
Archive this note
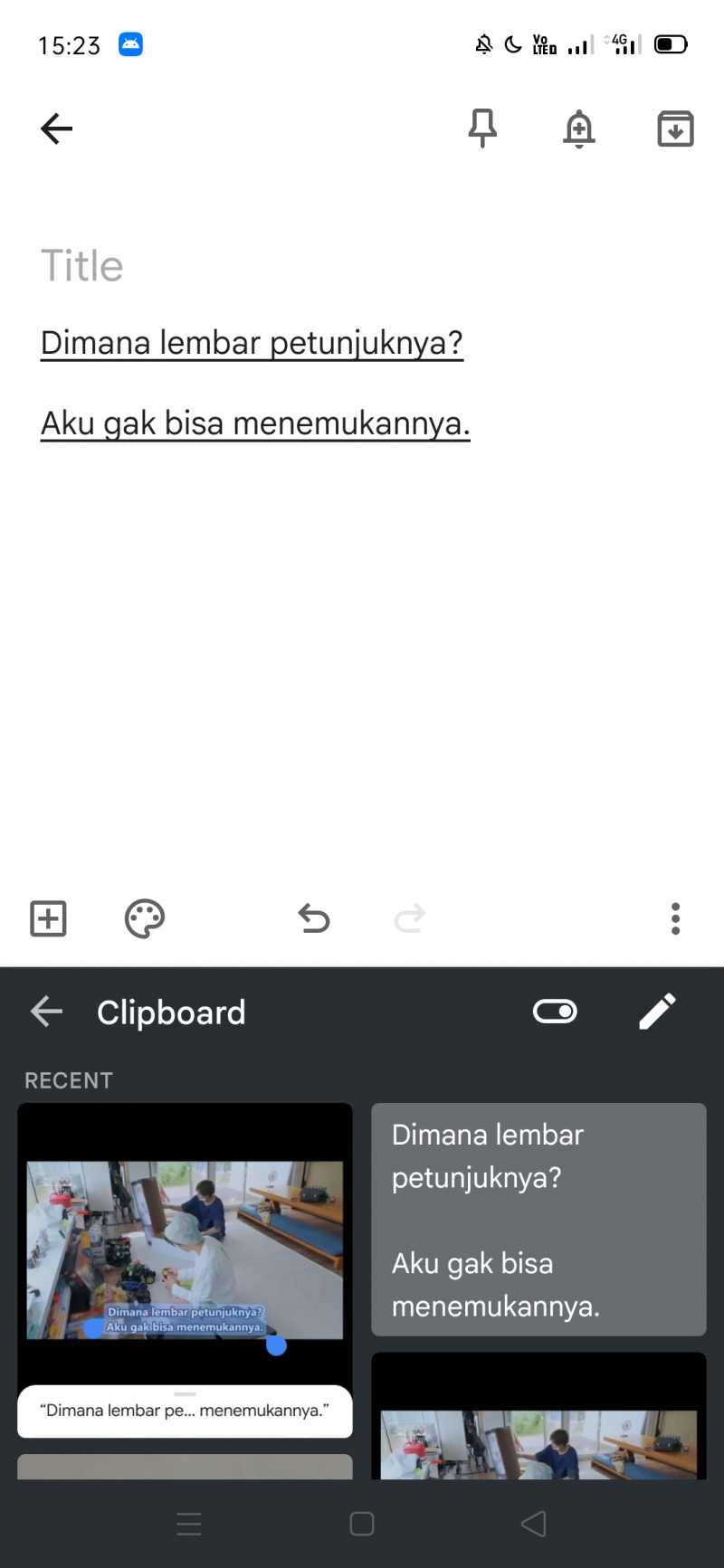click(x=675, y=128)
